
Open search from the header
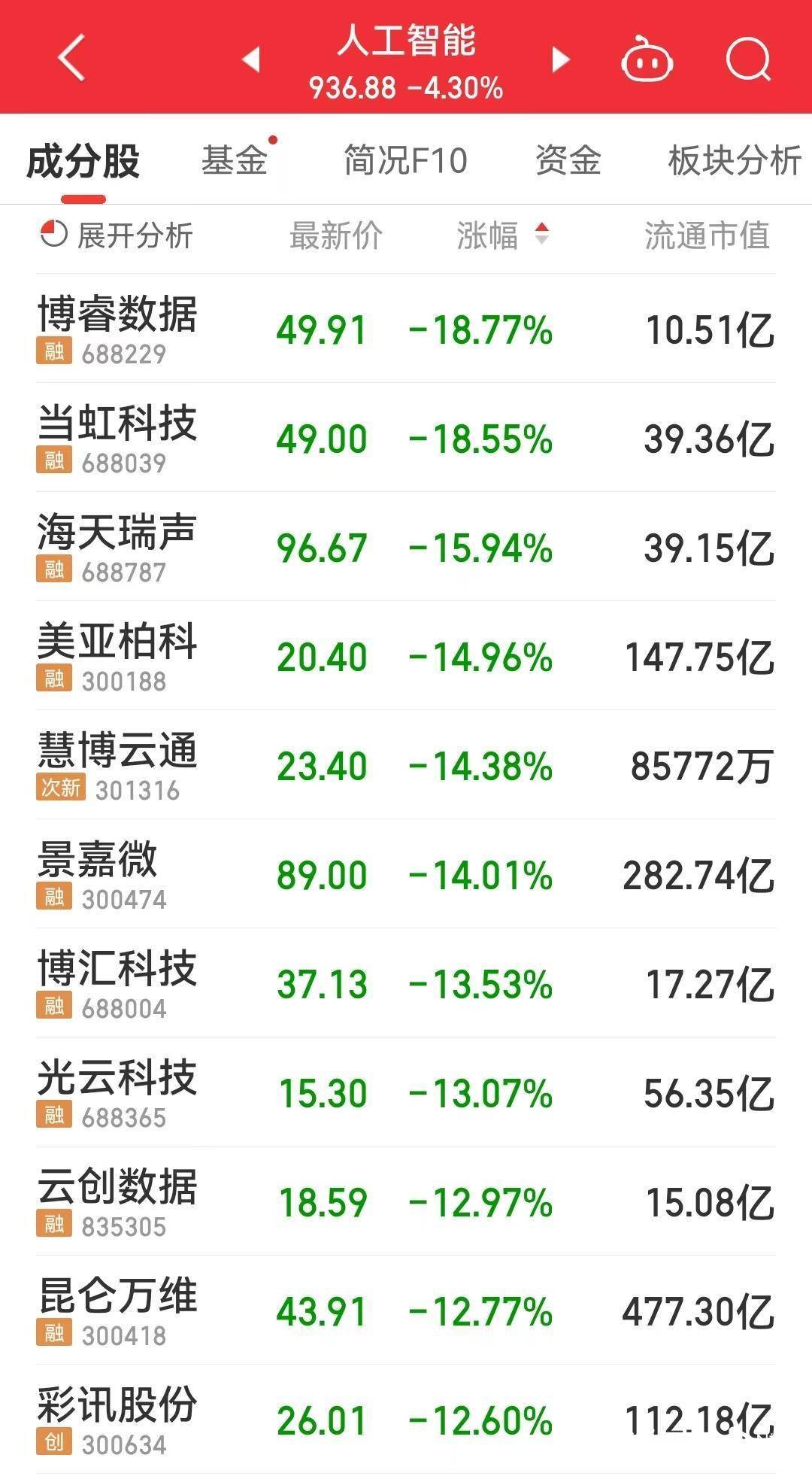749,59
